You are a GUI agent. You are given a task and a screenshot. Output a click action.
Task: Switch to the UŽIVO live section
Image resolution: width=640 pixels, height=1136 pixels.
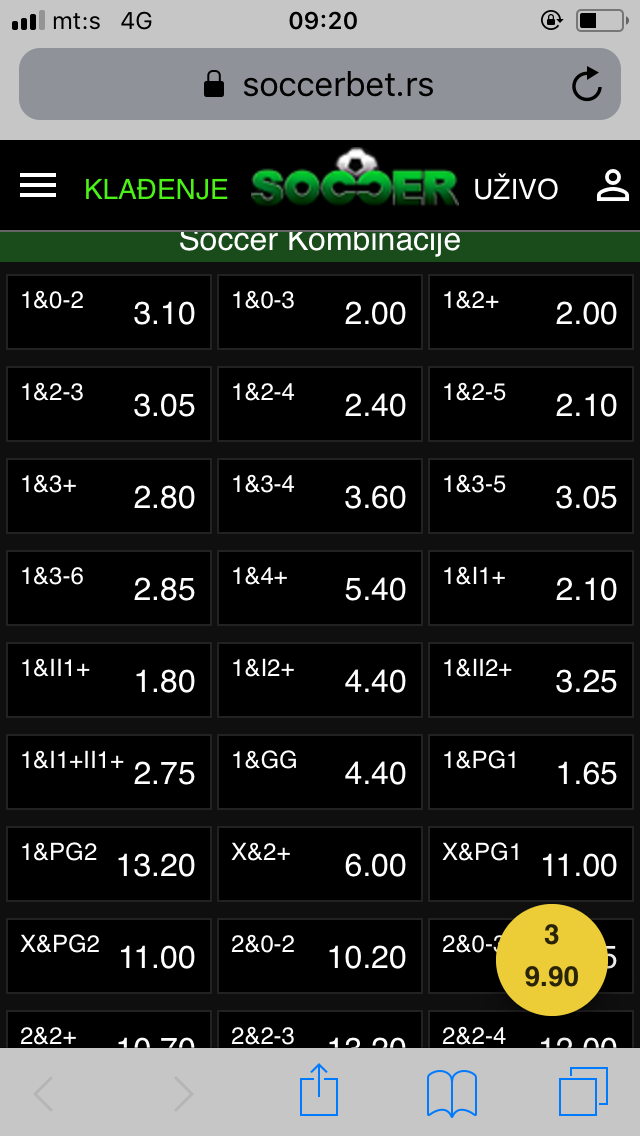pos(516,189)
